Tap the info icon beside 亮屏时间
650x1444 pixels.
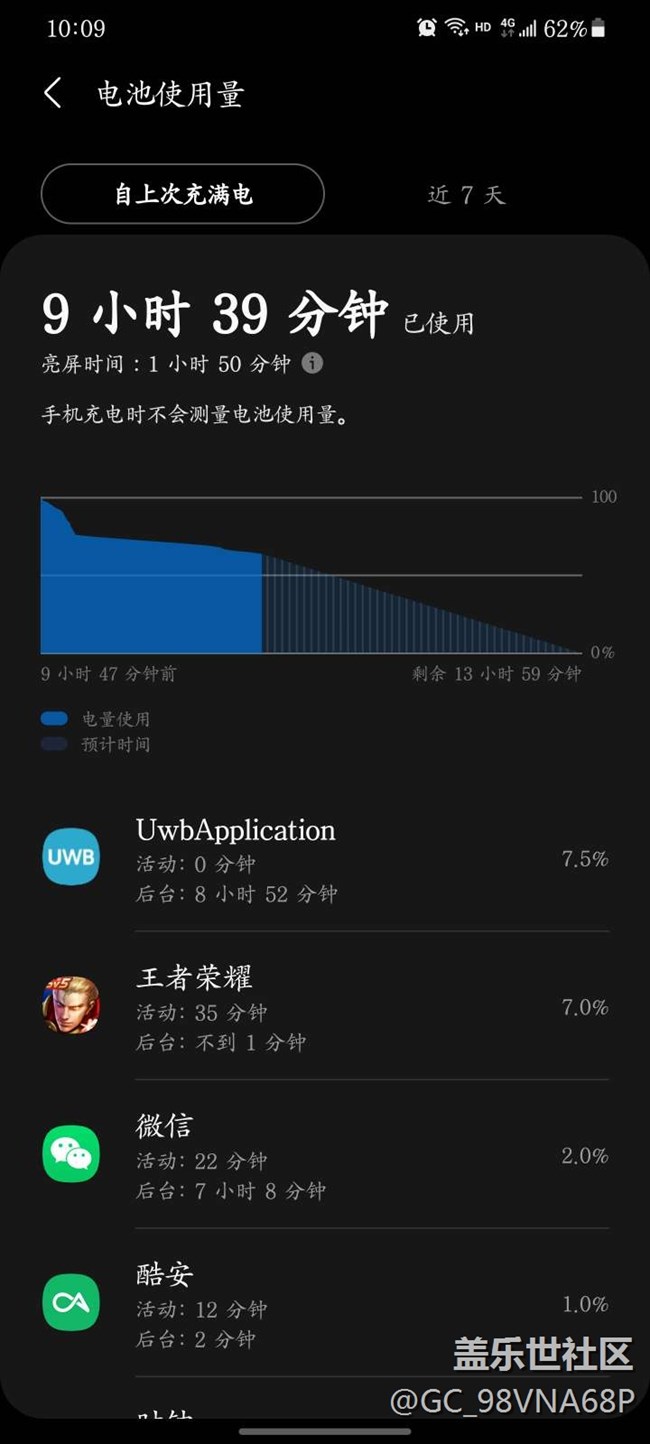pos(313,363)
